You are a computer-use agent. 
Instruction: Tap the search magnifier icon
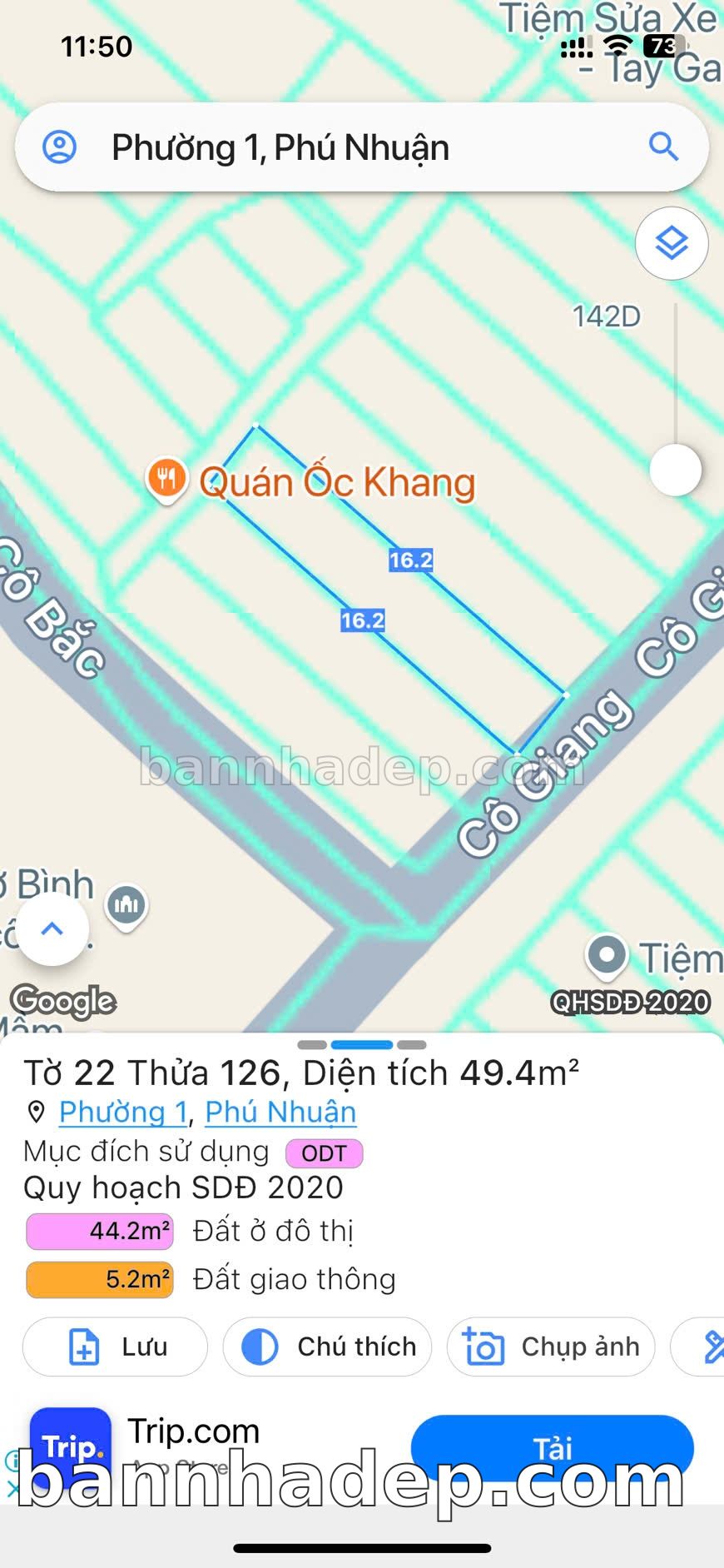[x=663, y=147]
